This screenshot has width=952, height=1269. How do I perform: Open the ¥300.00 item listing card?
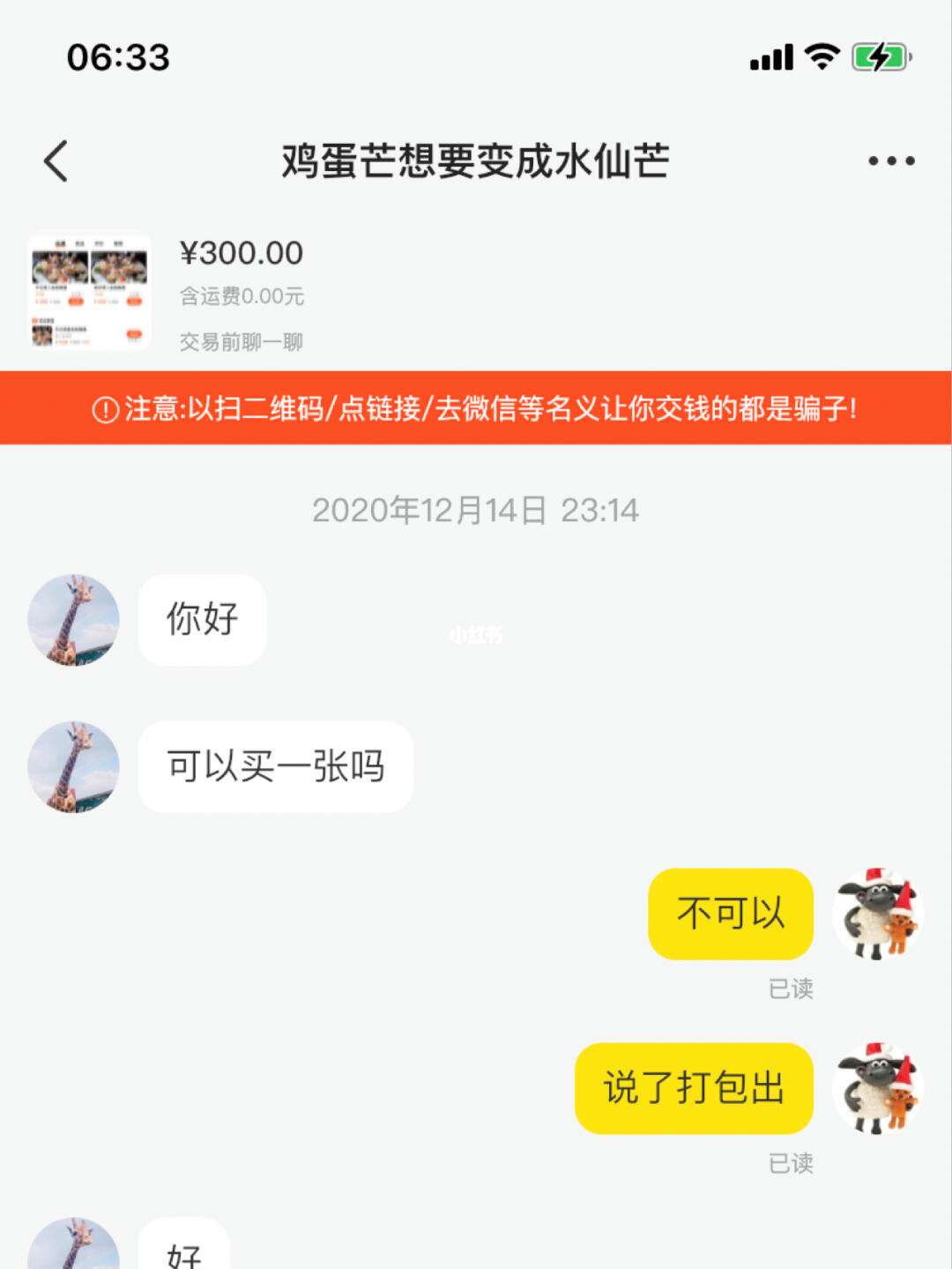click(x=476, y=295)
